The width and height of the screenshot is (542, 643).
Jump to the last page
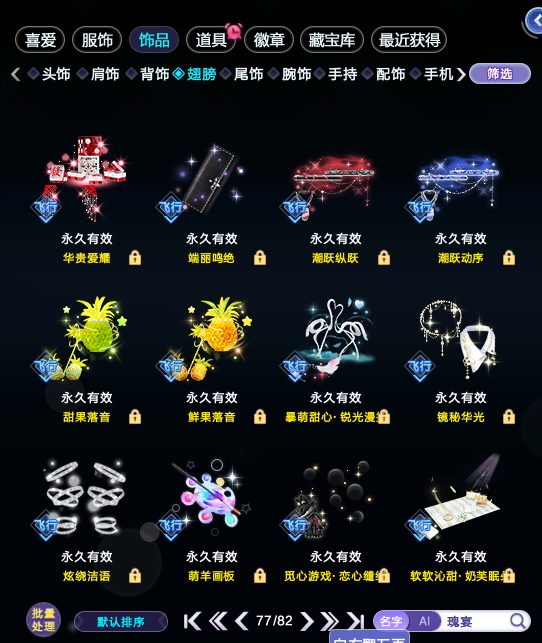355,621
